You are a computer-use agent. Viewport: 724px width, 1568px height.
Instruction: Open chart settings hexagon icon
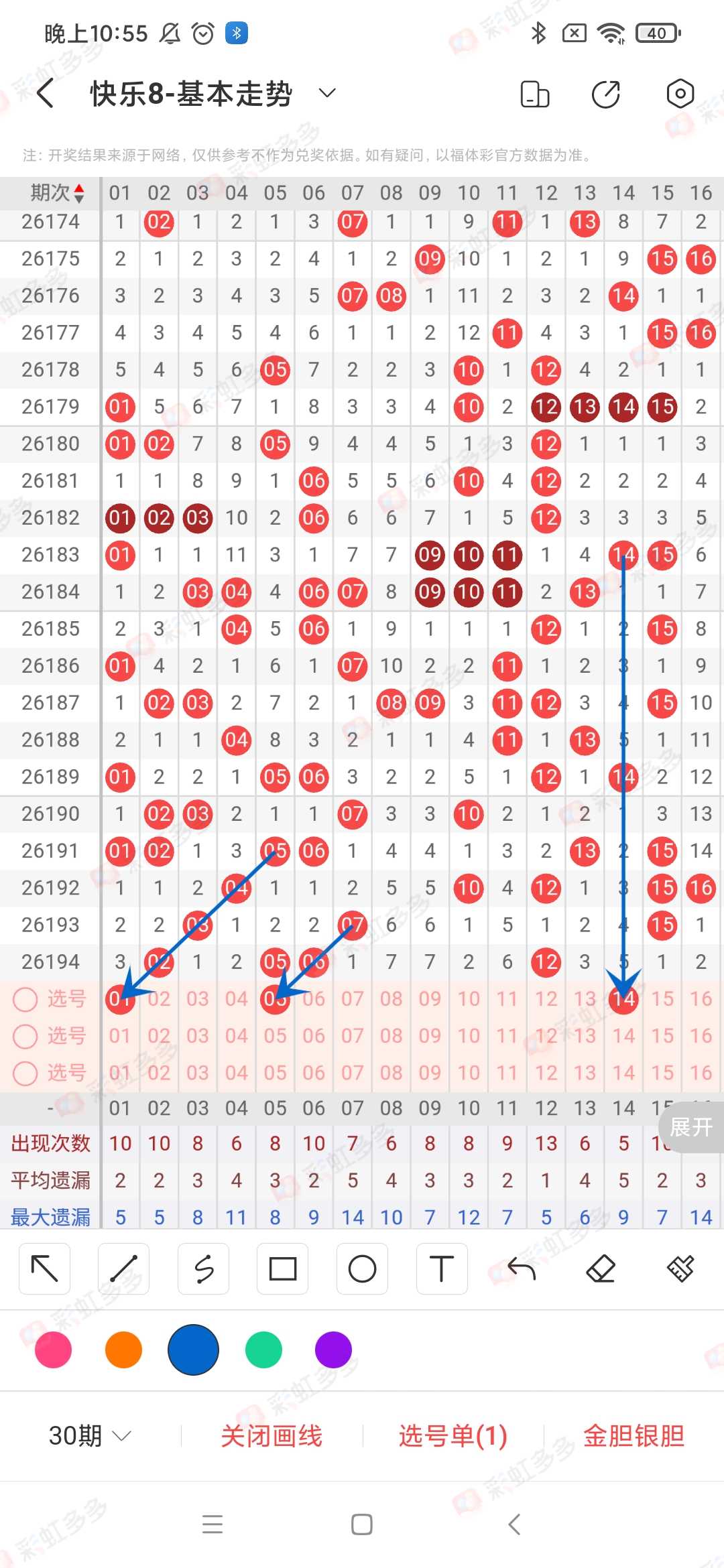pos(680,94)
